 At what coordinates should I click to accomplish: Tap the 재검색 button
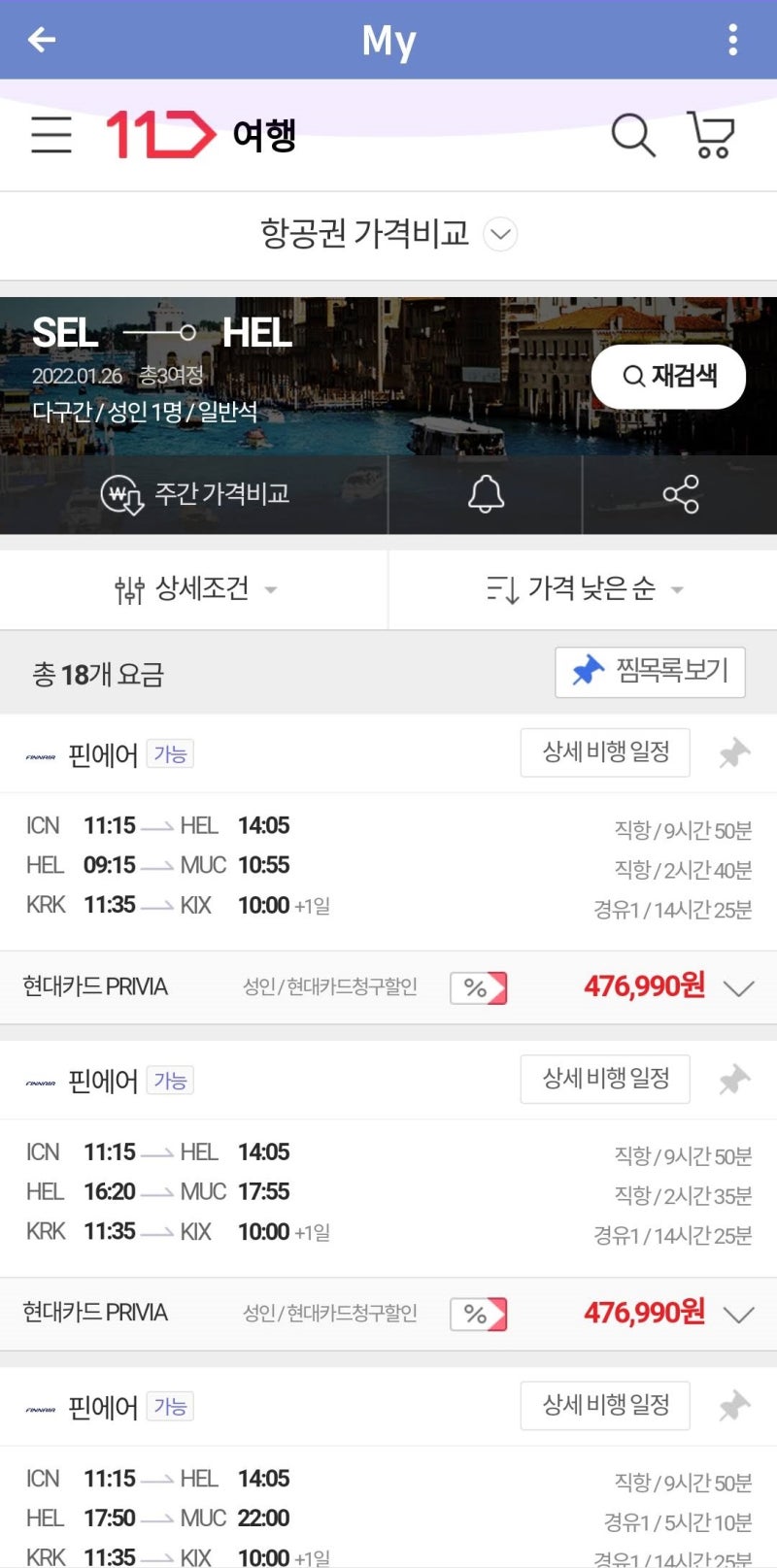coord(668,376)
